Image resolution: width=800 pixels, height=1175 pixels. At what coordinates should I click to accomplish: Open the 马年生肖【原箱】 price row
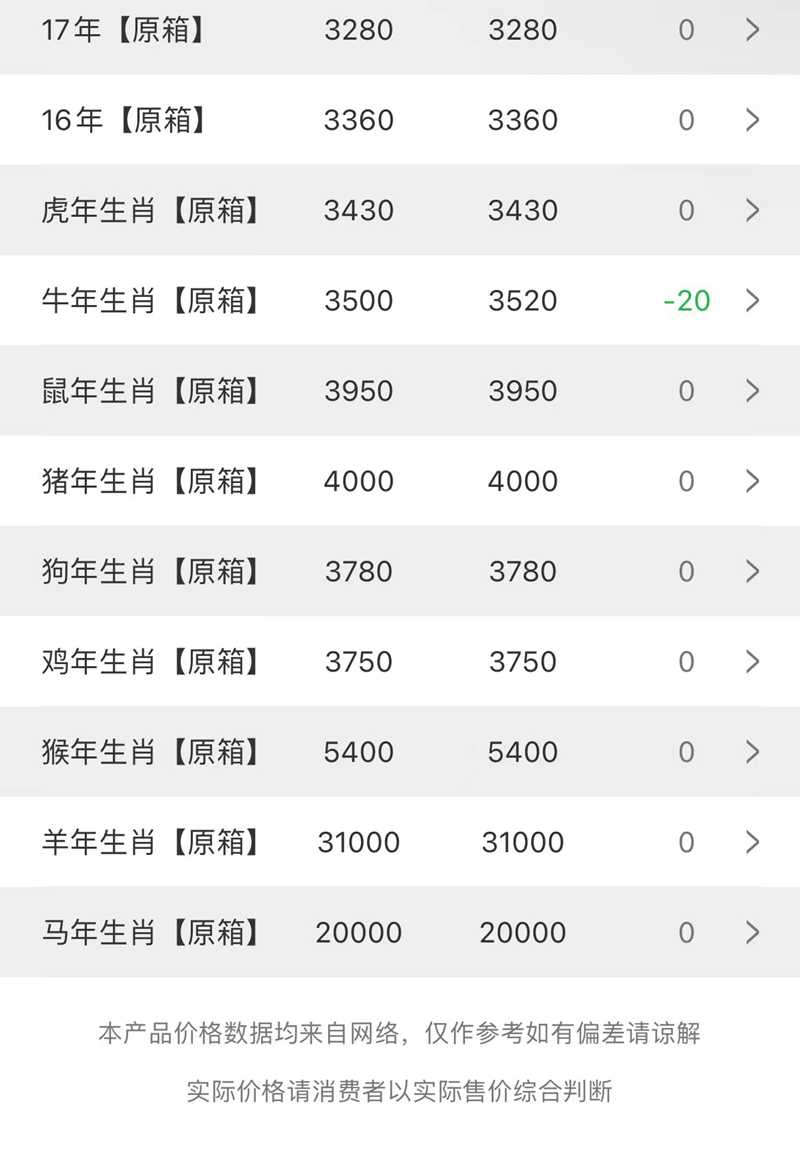pyautogui.click(x=400, y=932)
